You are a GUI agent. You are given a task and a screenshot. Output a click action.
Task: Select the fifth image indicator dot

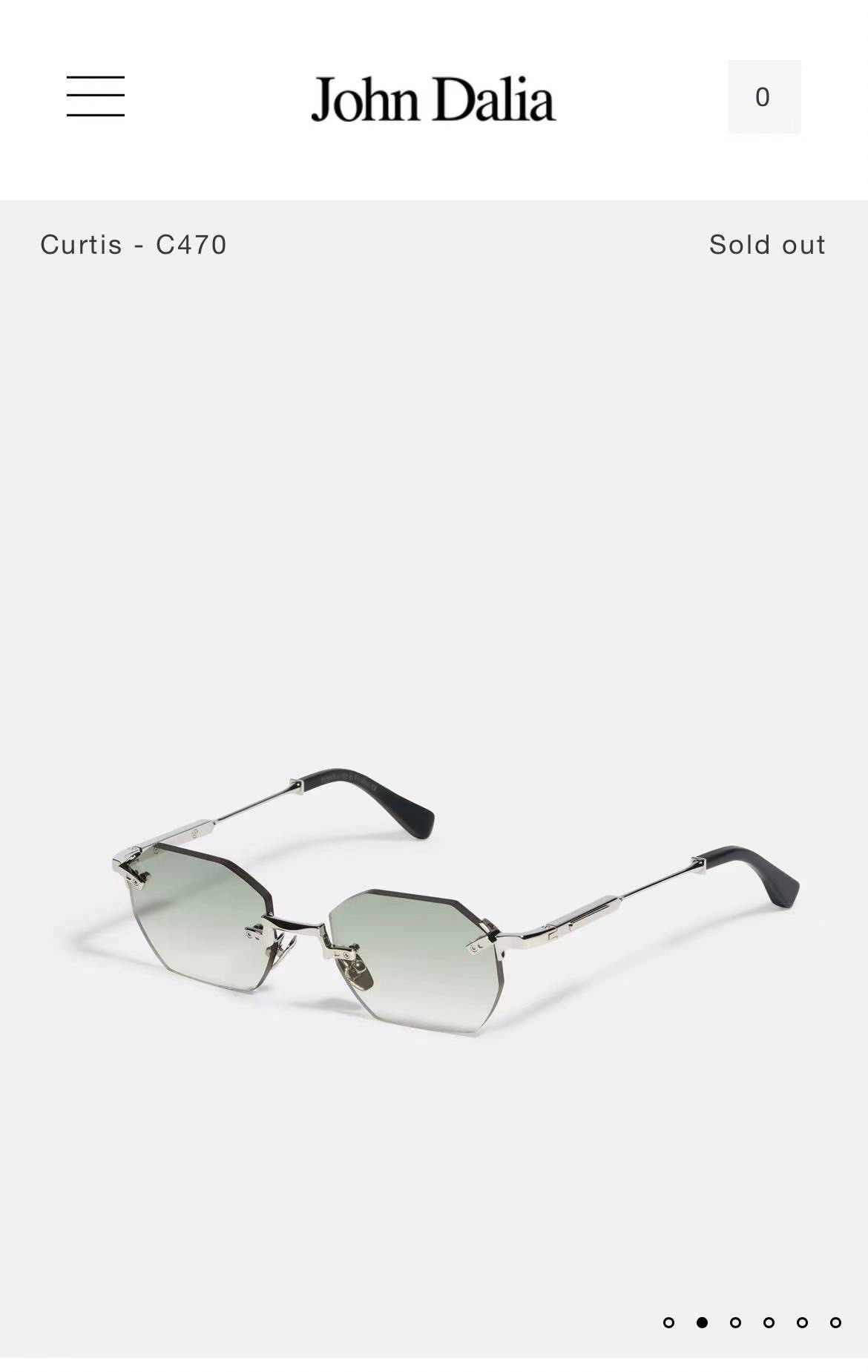(802, 1322)
